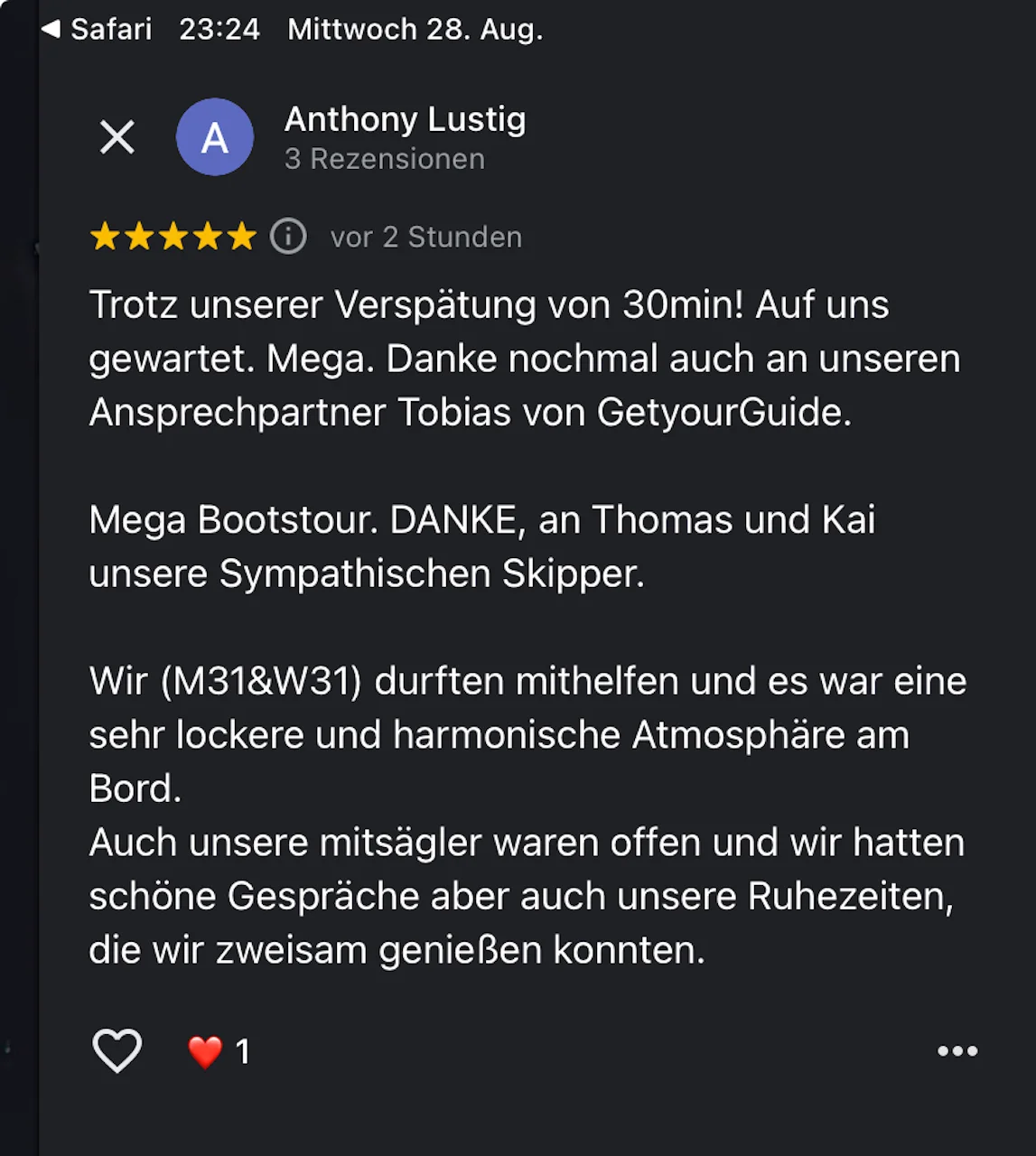Tap Anthony Lustig's avatar with letter A
The width and height of the screenshot is (1036, 1156).
tap(214, 136)
